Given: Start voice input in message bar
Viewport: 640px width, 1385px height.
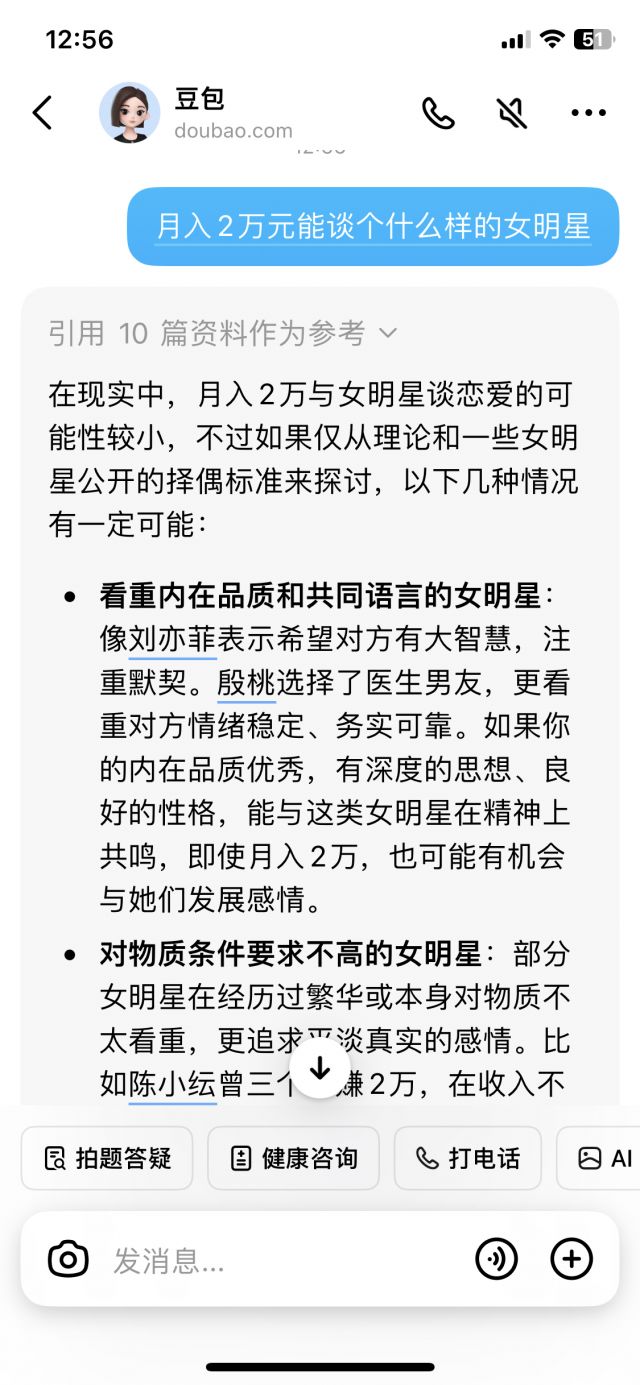Looking at the screenshot, I should point(497,1260).
